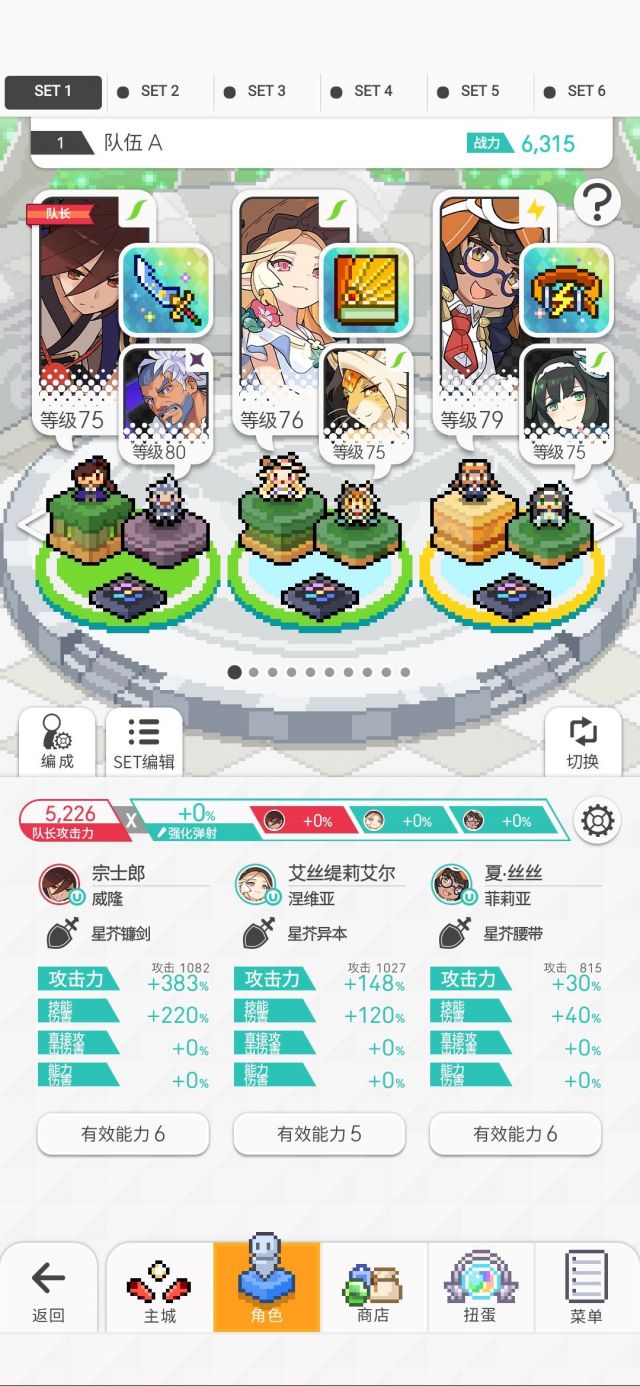The image size is (640, 1386).
Task: View 有效能力 5 for 艾丝缇莉艾尔
Action: (319, 1134)
